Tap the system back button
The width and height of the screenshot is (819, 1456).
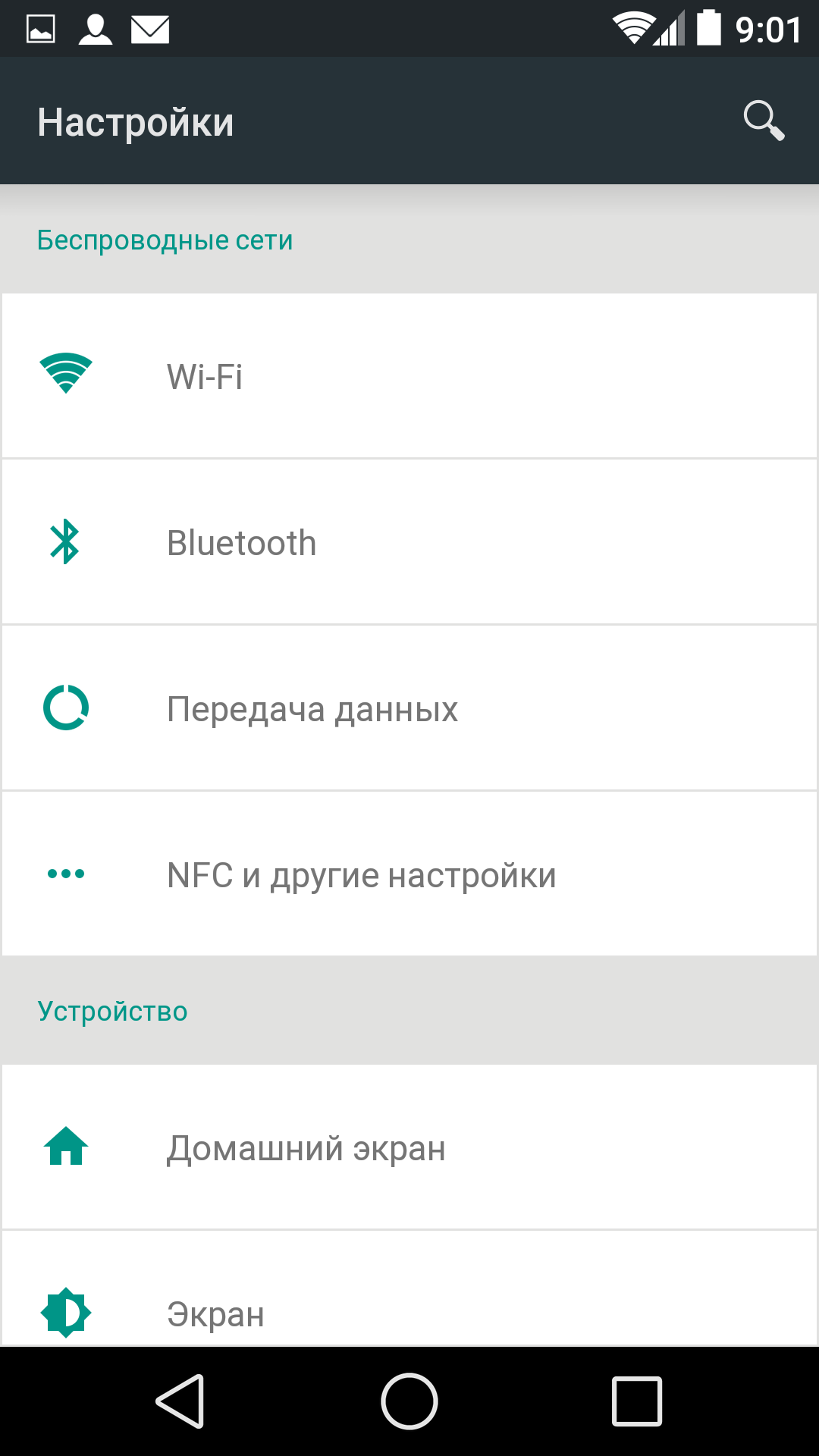tap(180, 1401)
